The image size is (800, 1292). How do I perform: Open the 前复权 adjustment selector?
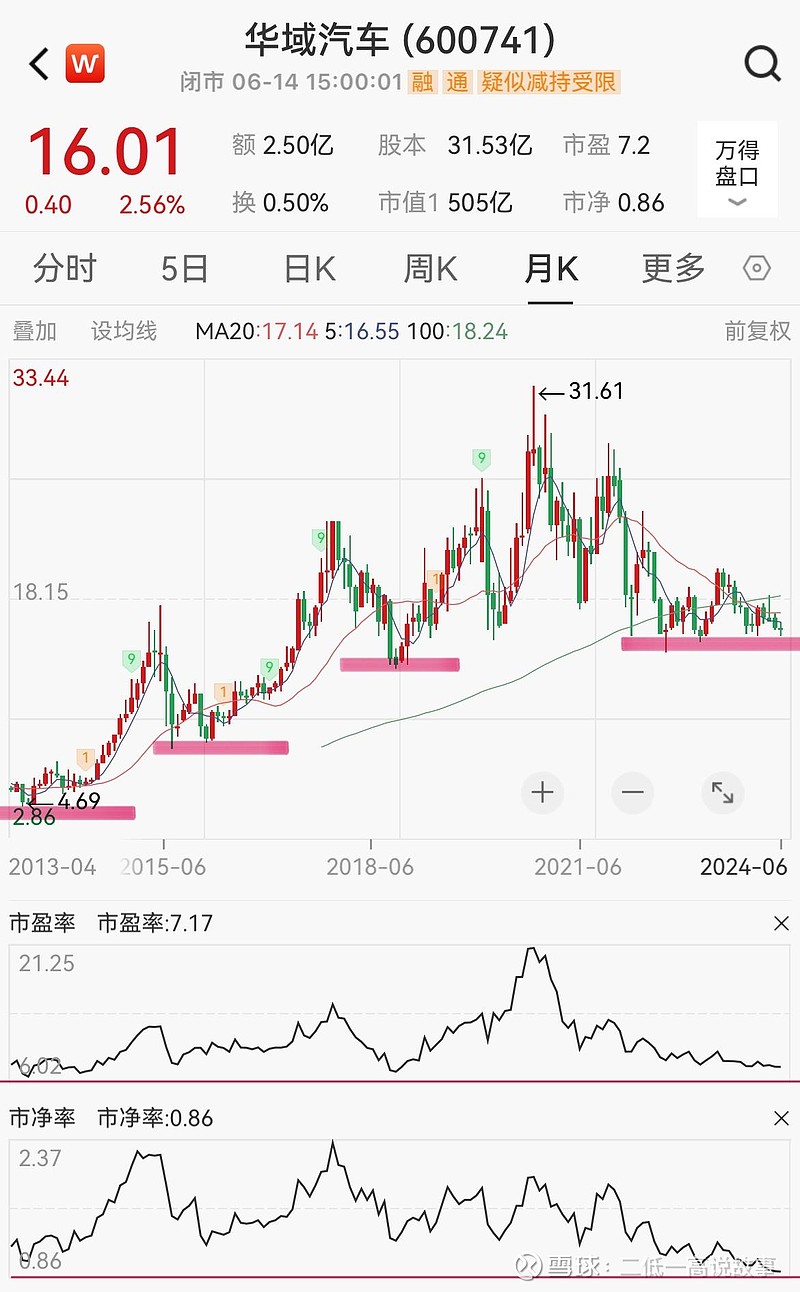(x=756, y=331)
